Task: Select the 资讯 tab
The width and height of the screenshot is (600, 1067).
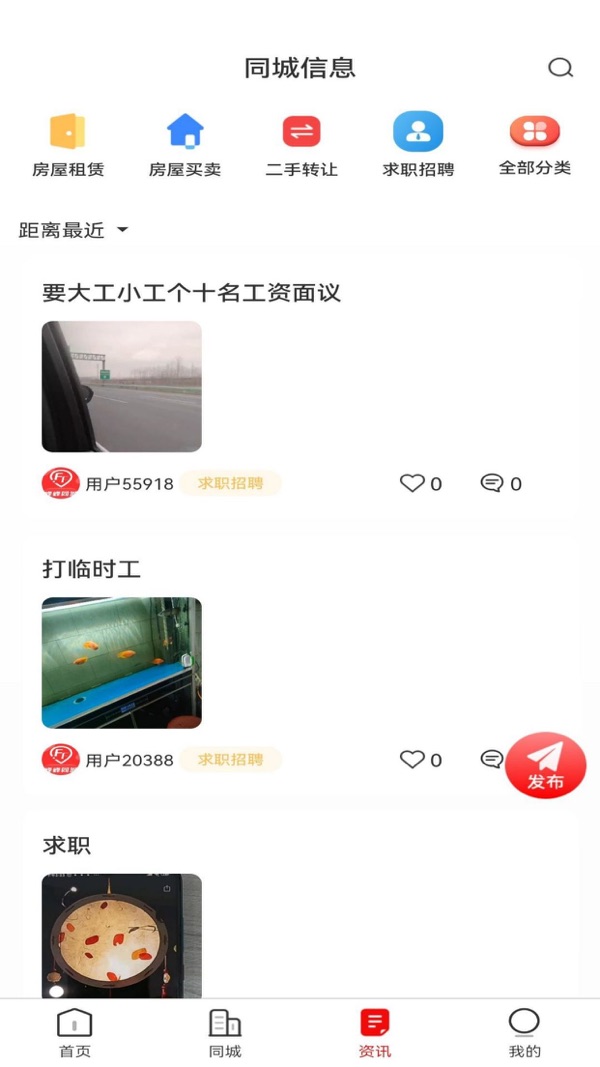Action: [x=375, y=1033]
